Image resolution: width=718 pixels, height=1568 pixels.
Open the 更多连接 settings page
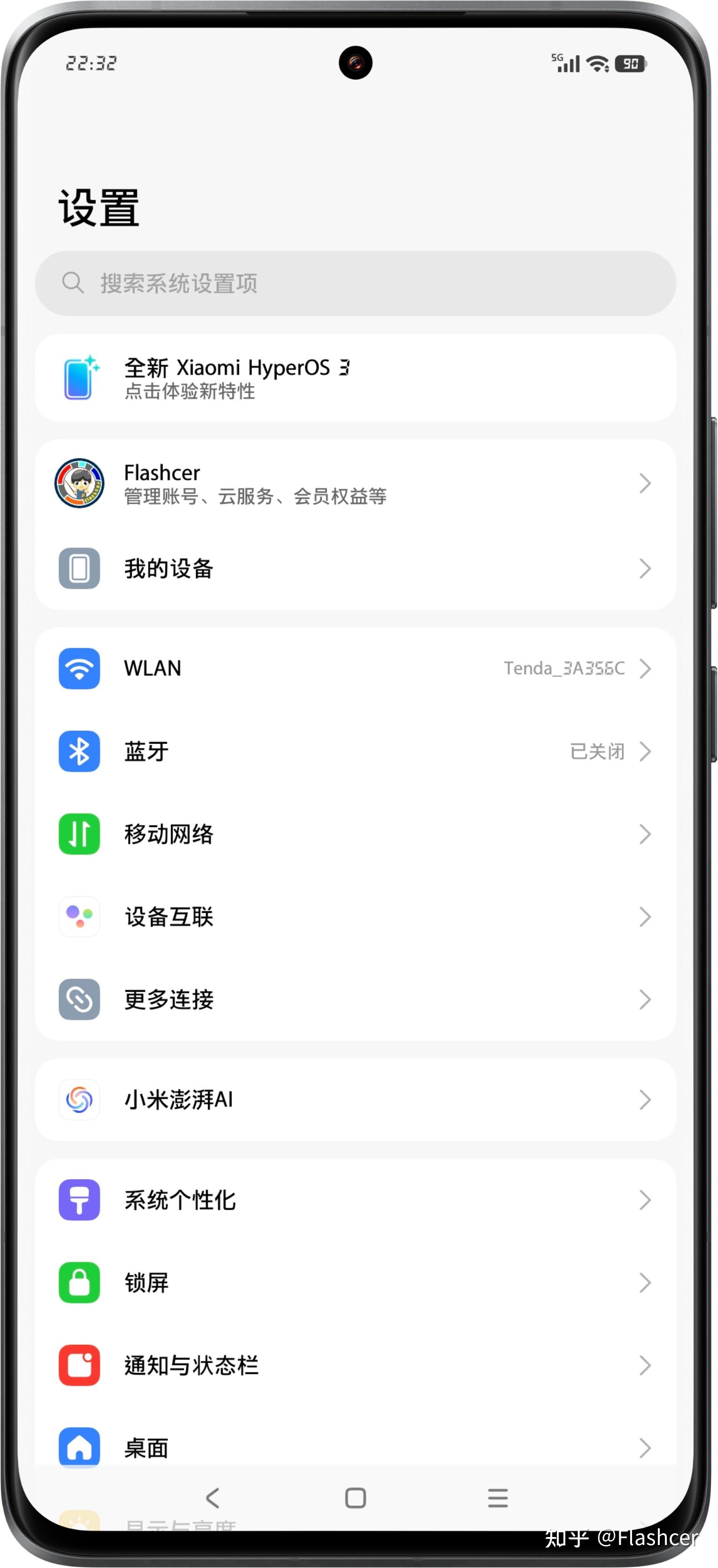click(x=359, y=999)
